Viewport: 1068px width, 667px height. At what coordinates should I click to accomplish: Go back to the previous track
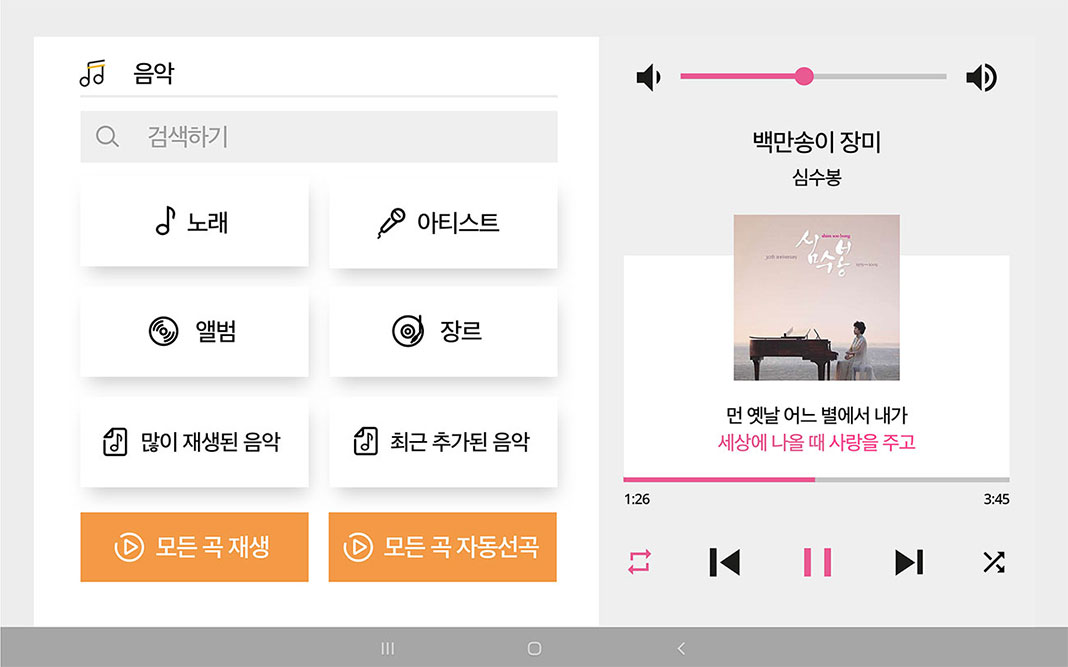click(724, 562)
